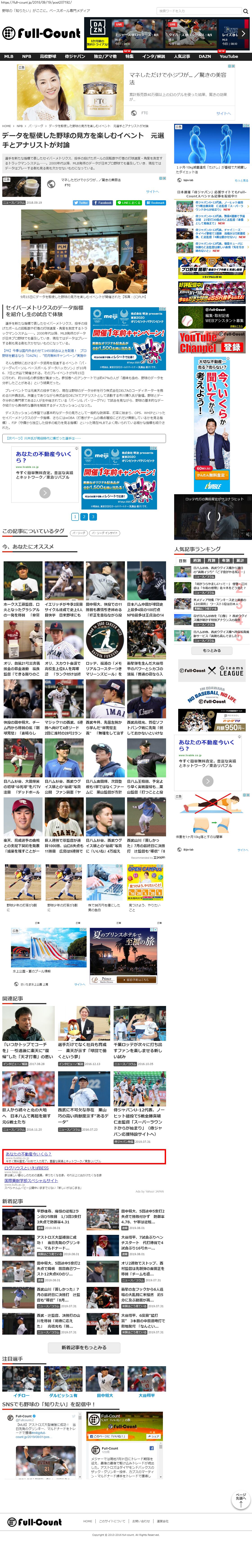Open featured player イチロー
This screenshot has width=252, height=1568.
pyautogui.click(x=21, y=1396)
